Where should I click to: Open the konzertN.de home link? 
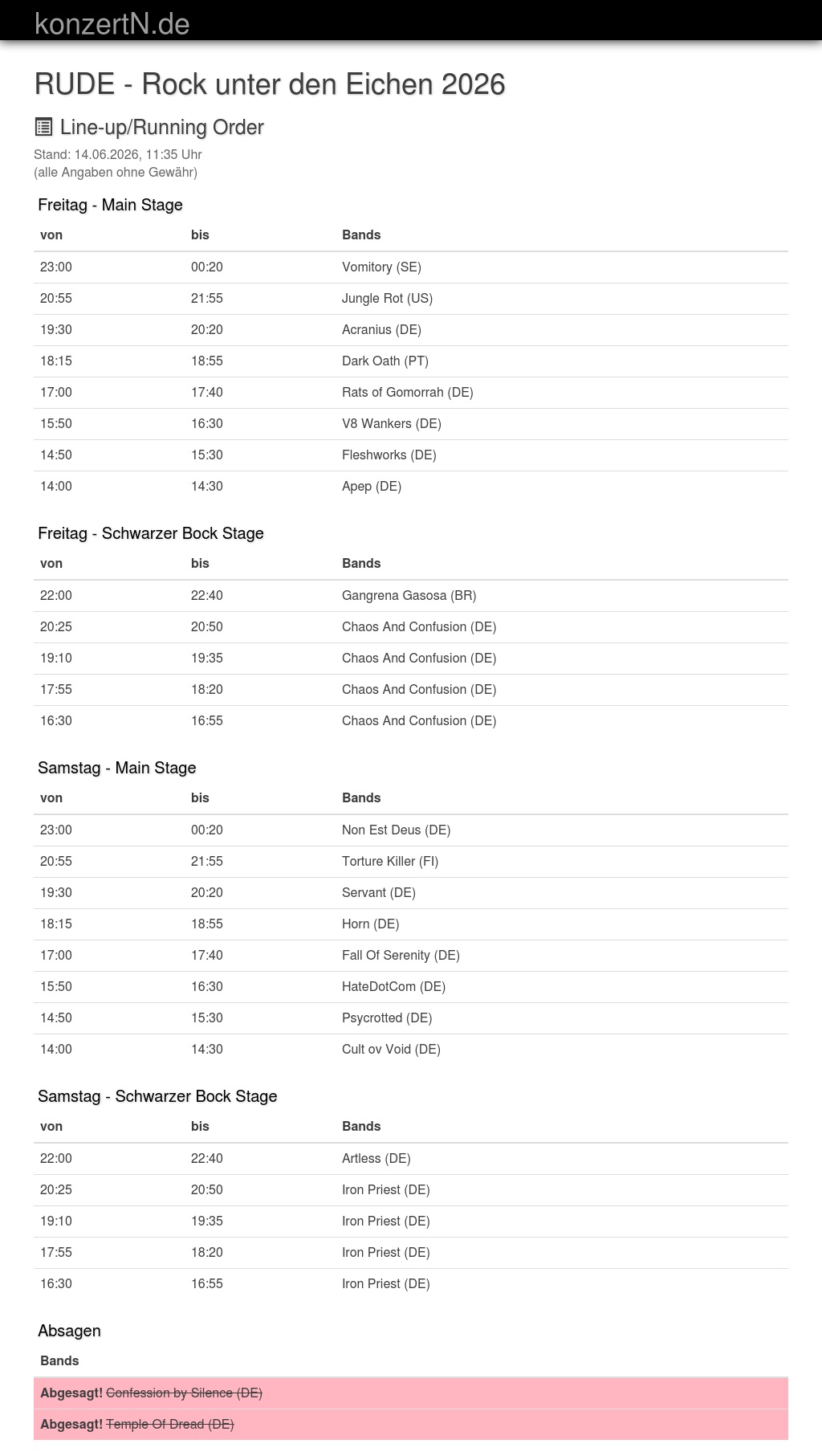[x=112, y=24]
